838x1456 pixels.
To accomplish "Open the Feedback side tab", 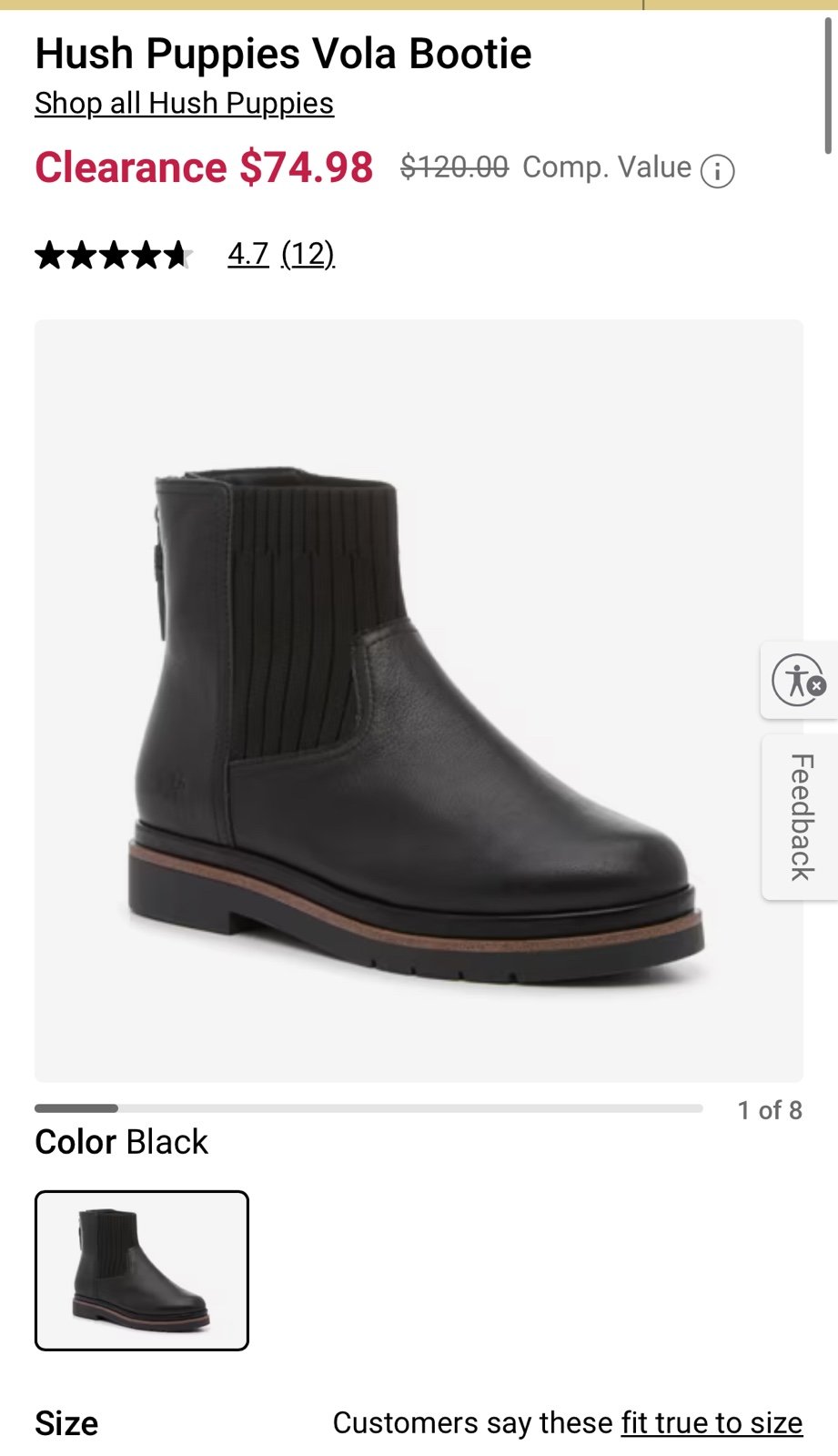I will [800, 817].
